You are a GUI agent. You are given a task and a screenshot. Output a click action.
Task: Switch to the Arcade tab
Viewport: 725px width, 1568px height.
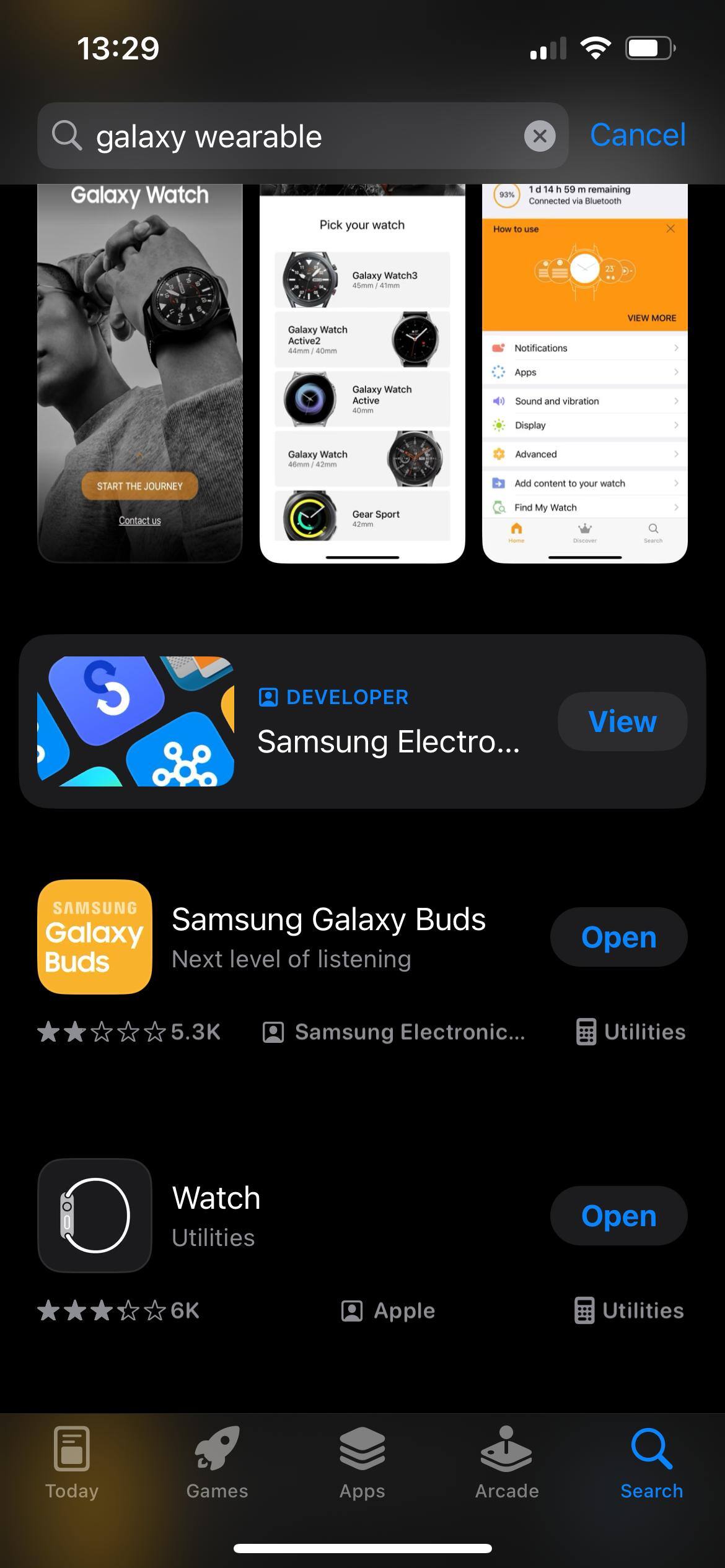coord(507,1463)
